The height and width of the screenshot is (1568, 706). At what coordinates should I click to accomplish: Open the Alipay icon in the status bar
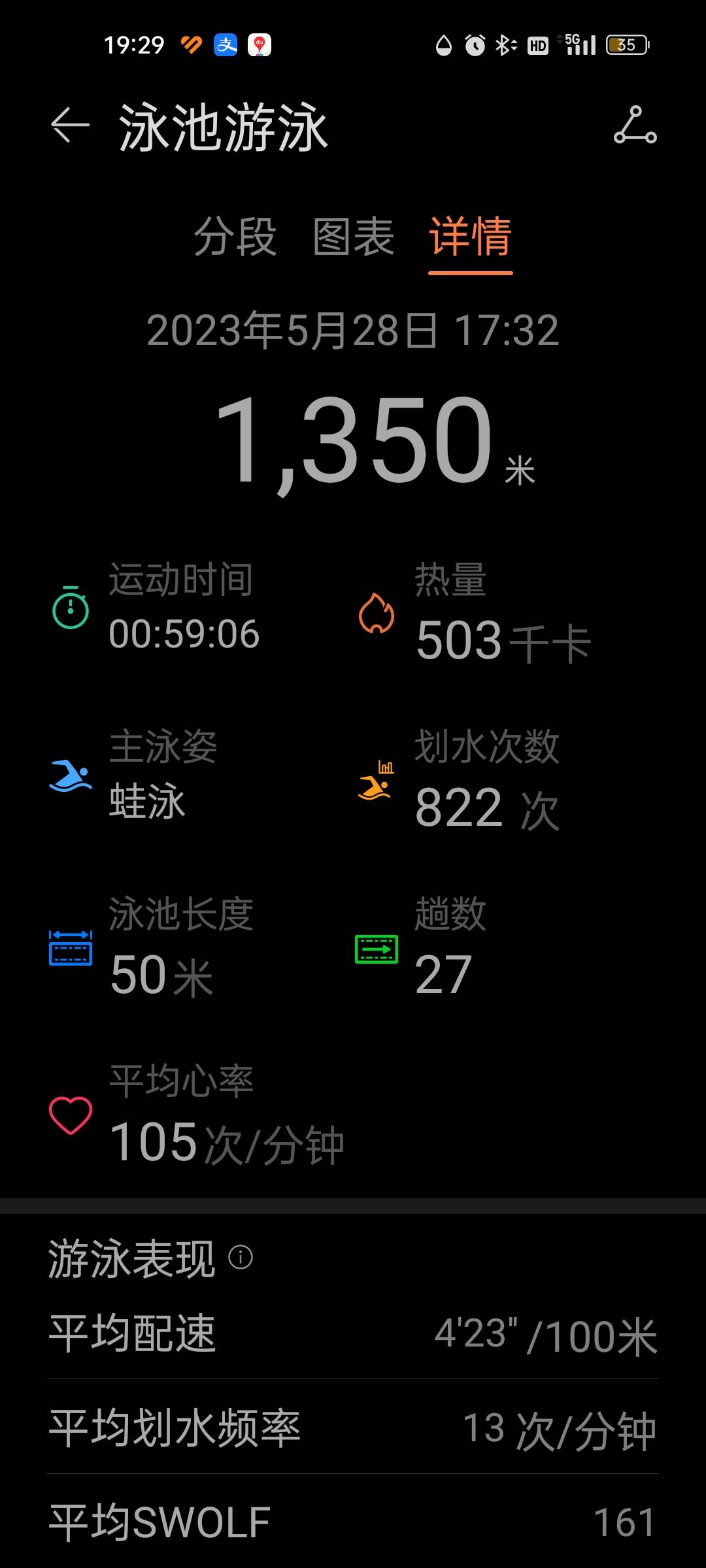tap(224, 43)
